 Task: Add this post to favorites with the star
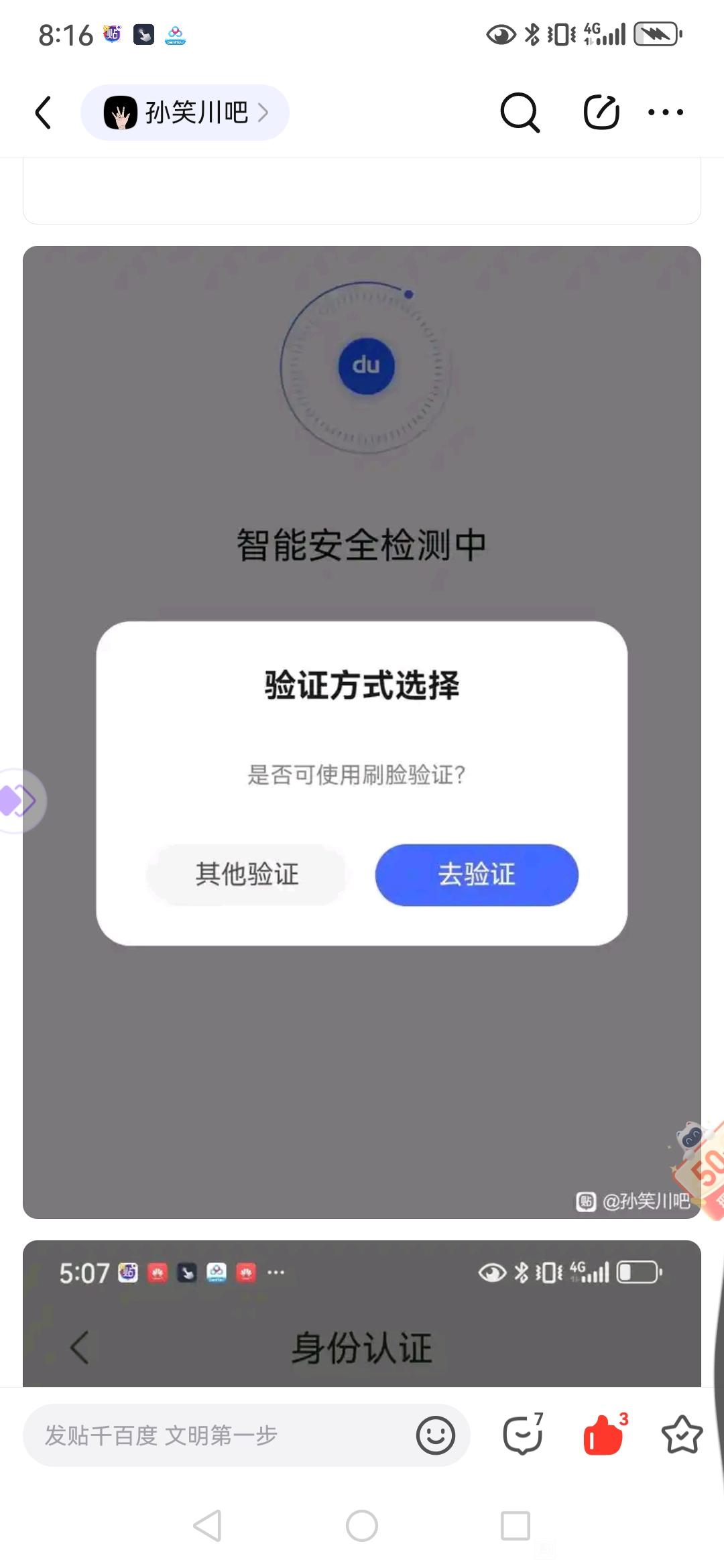point(682,1435)
